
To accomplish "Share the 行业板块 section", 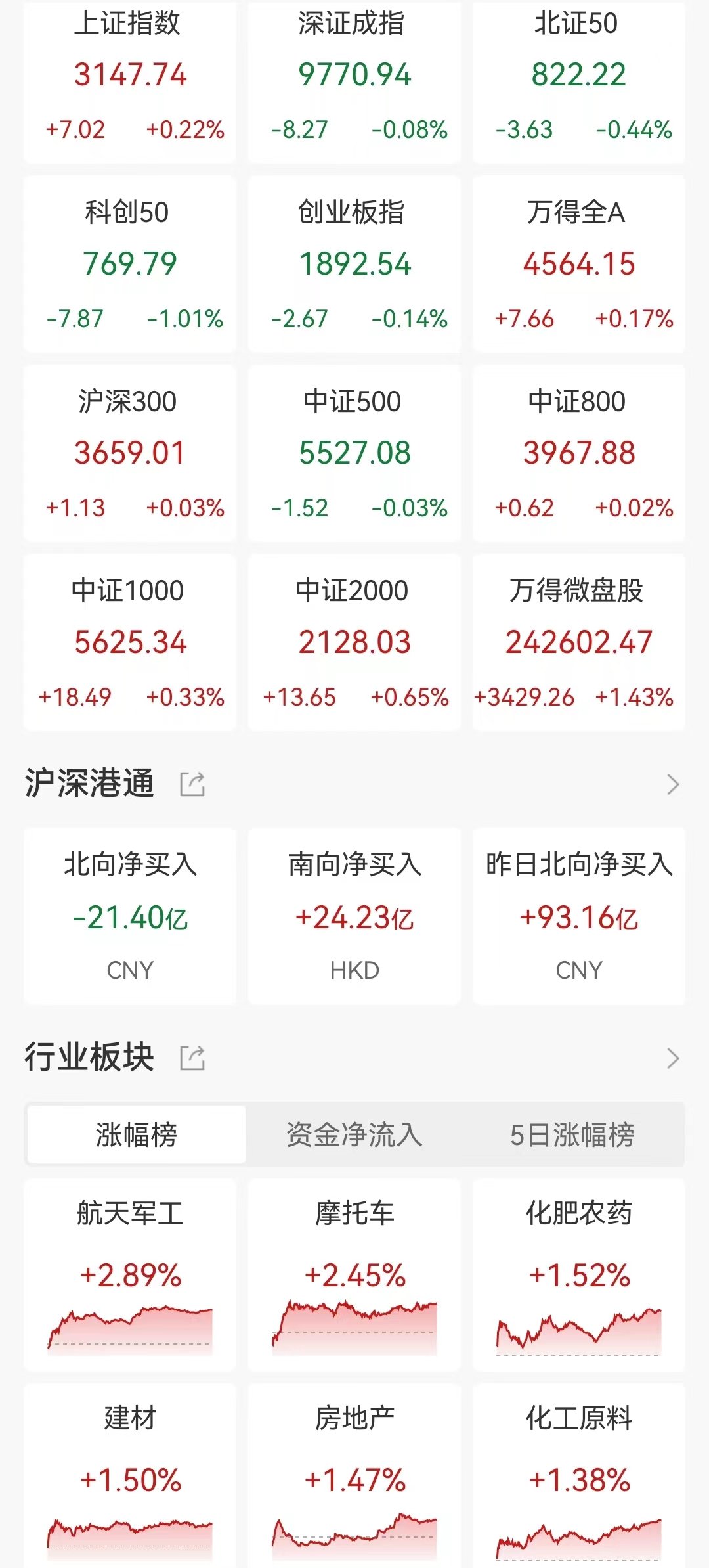I will [192, 1058].
